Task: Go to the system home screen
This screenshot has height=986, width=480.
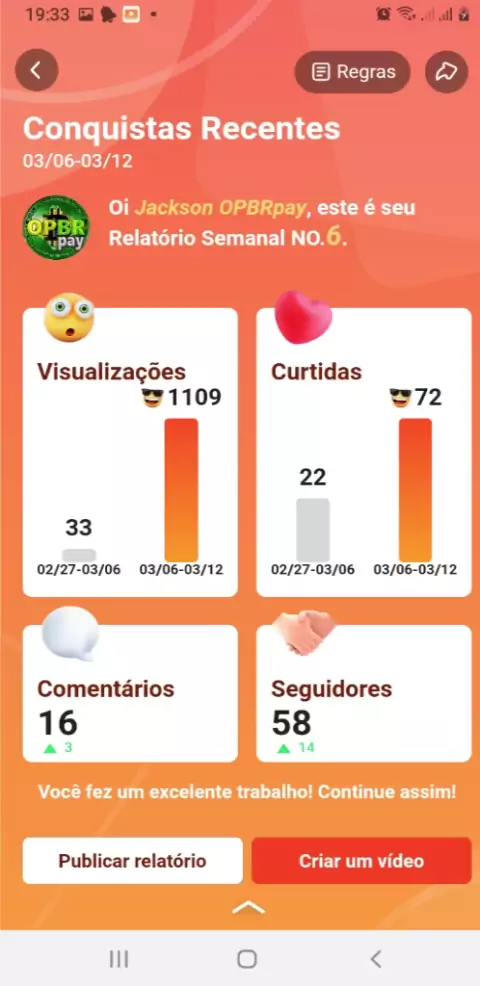Action: point(247,958)
